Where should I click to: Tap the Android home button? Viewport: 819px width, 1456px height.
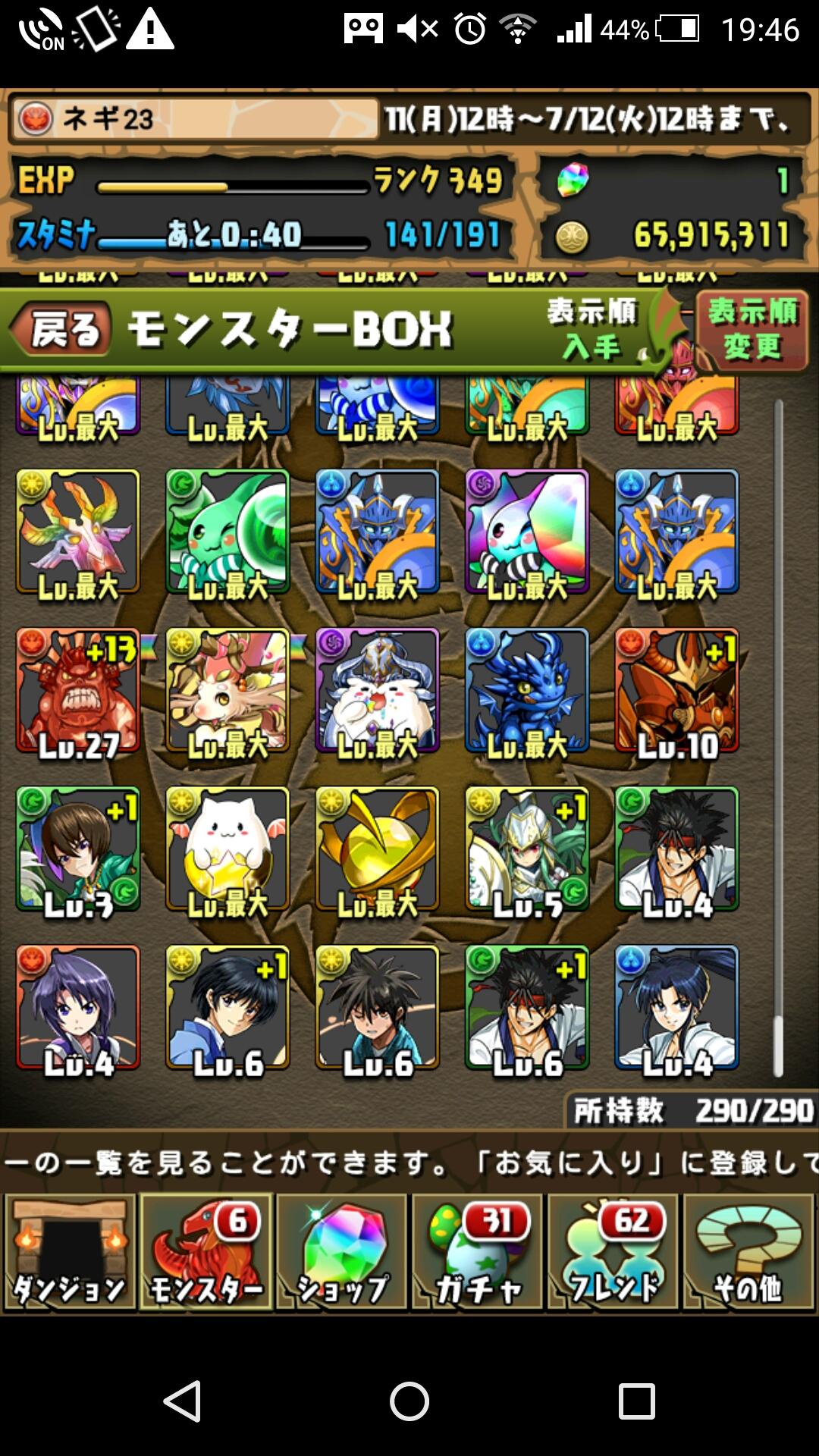(409, 1401)
